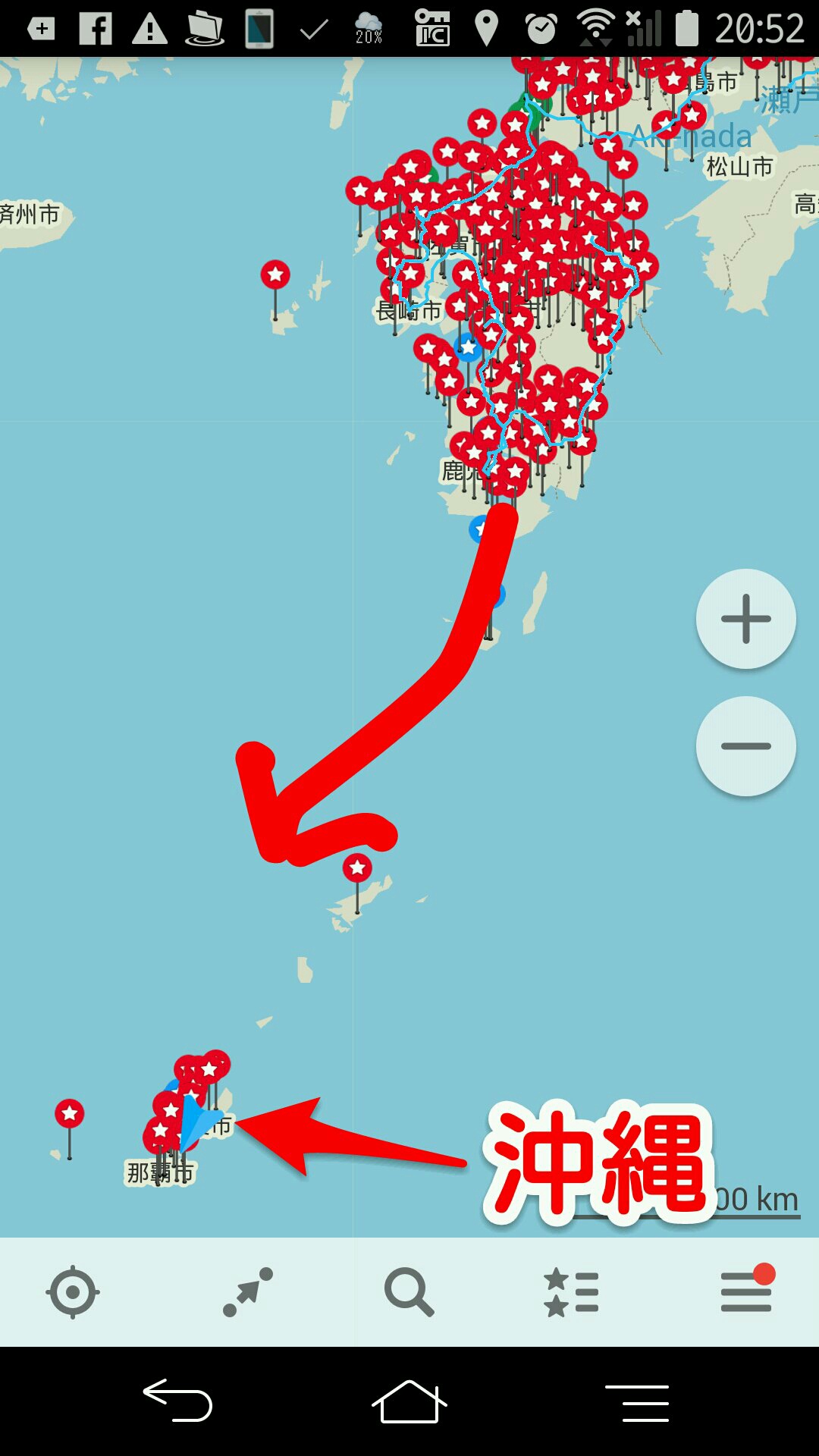Open map search
The width and height of the screenshot is (819, 1456).
click(409, 1291)
